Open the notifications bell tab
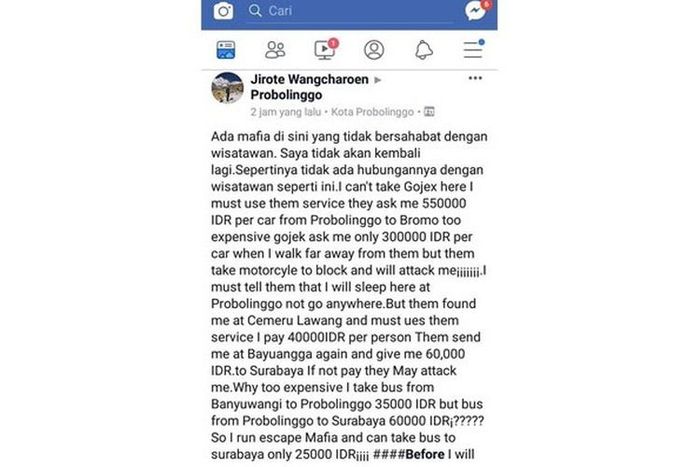Viewport: 700px width, 467px height. tap(424, 49)
